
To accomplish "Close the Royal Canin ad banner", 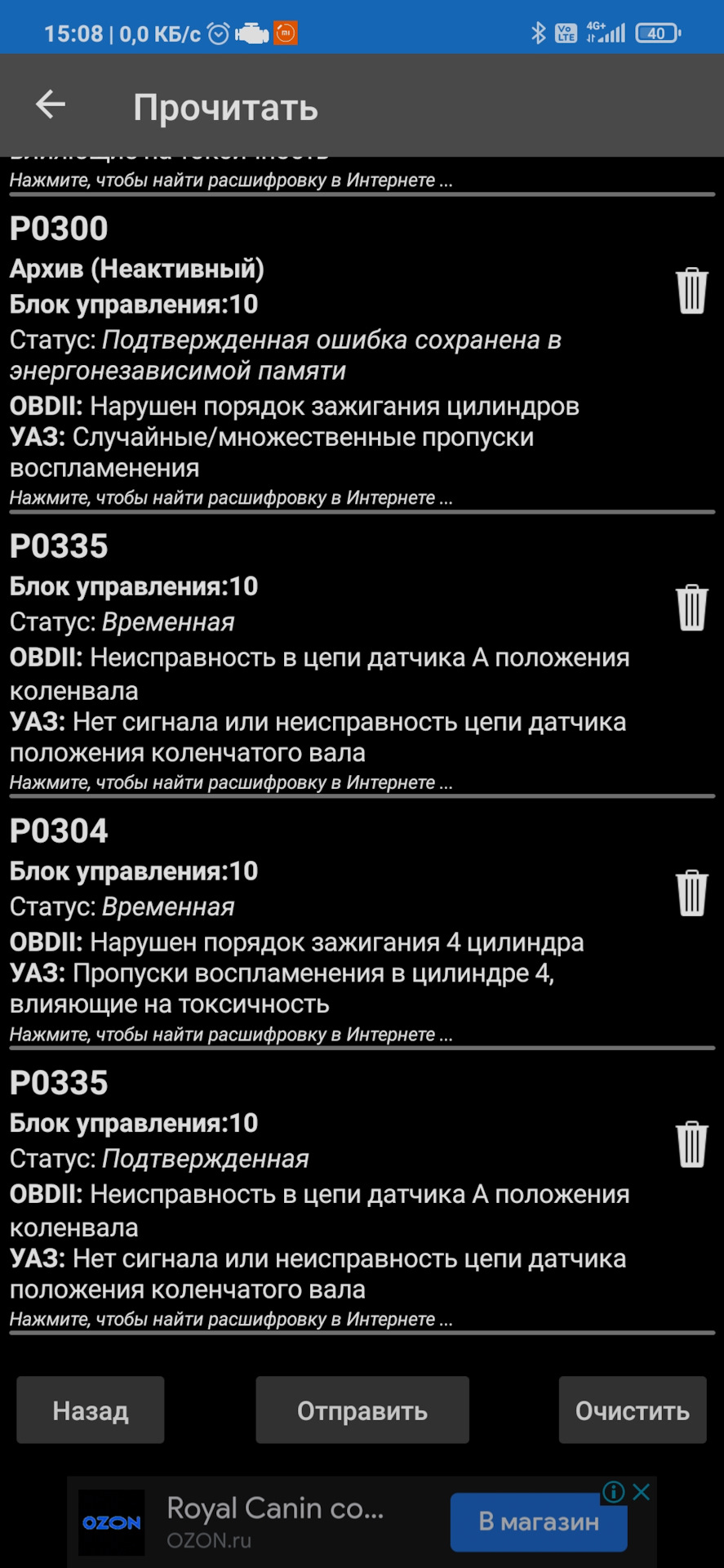I will point(642,1492).
